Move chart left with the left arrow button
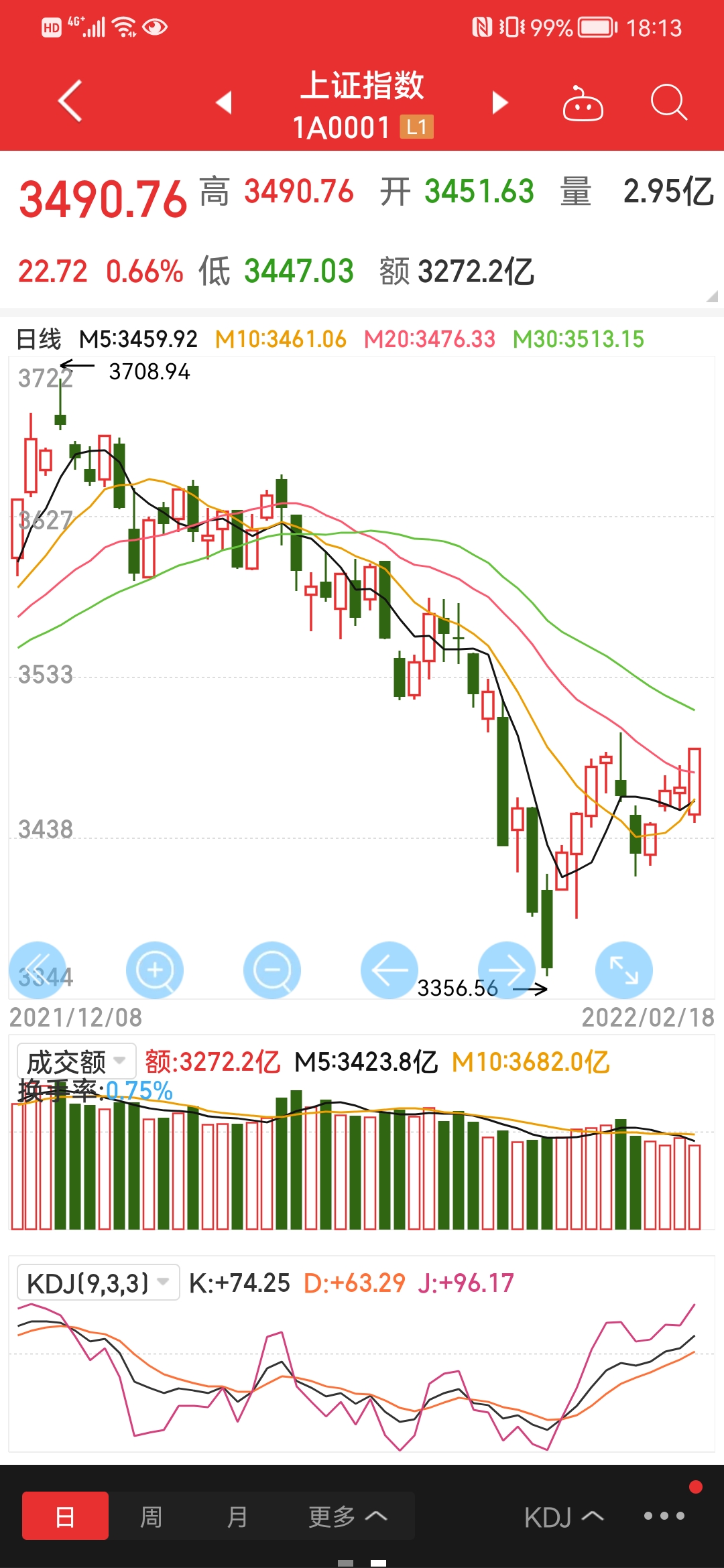The image size is (724, 1568). coord(389,970)
